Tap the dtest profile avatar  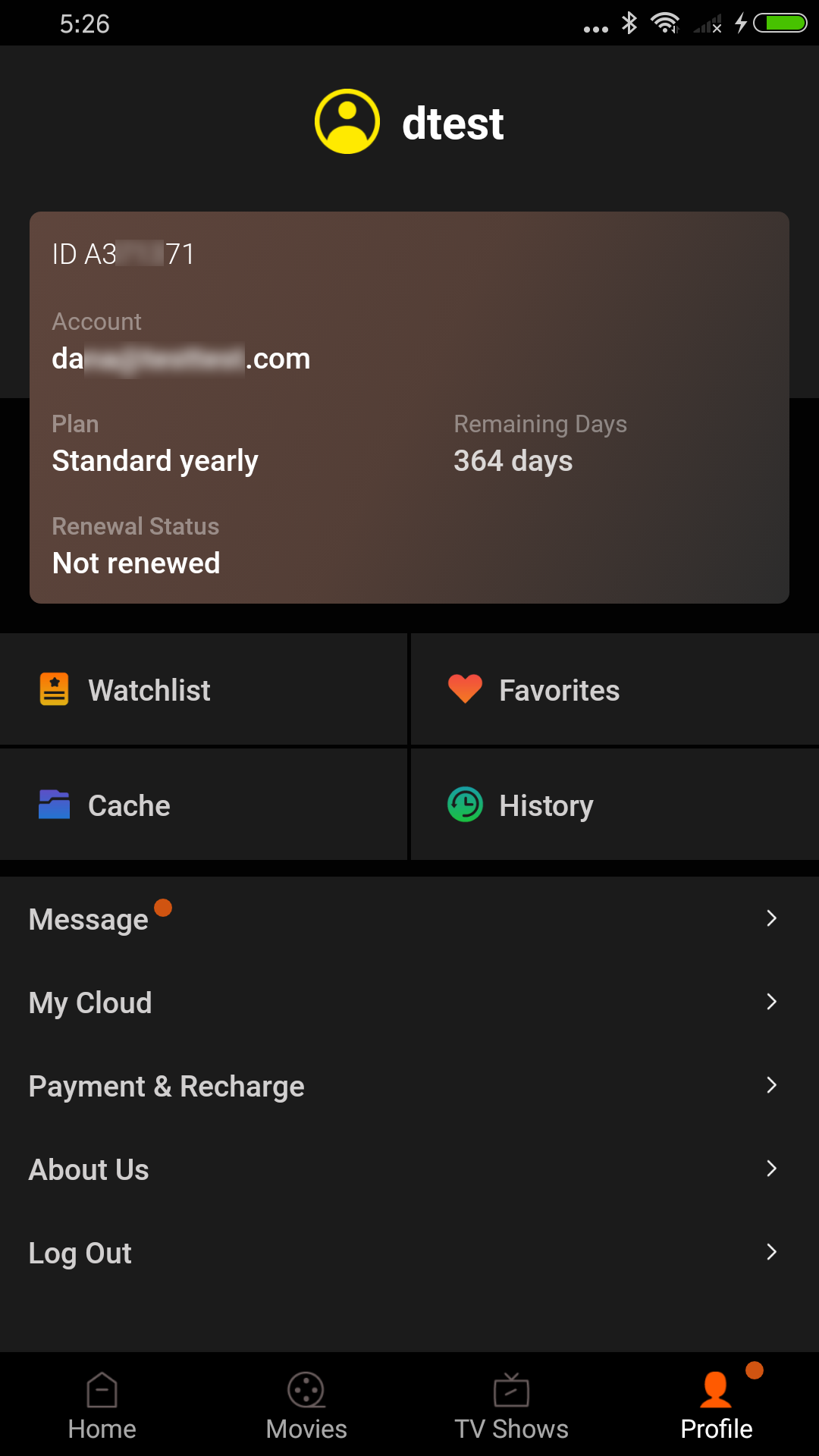click(347, 121)
